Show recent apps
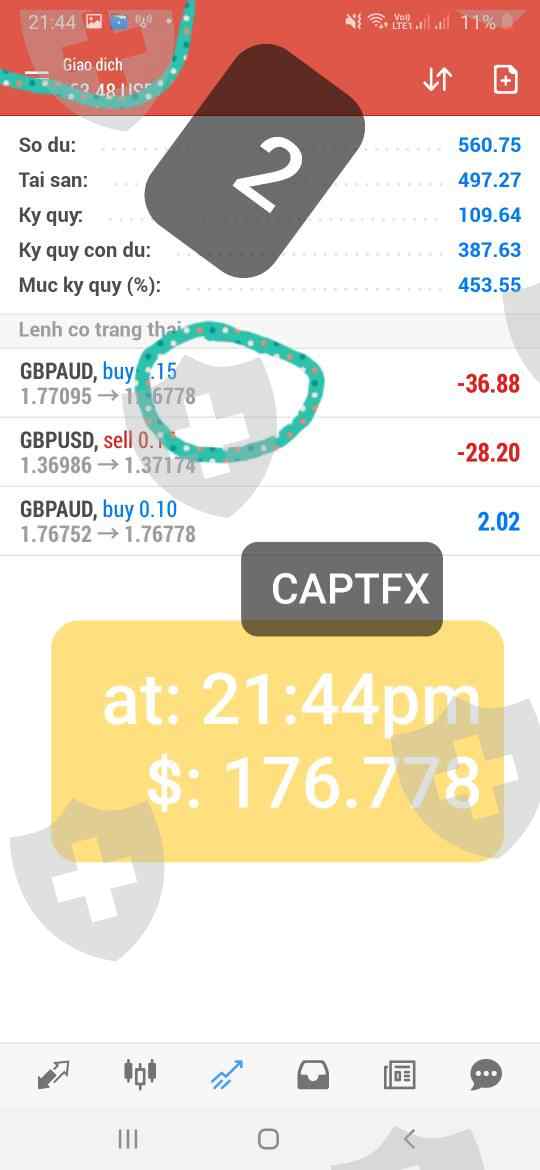 click(x=128, y=1139)
